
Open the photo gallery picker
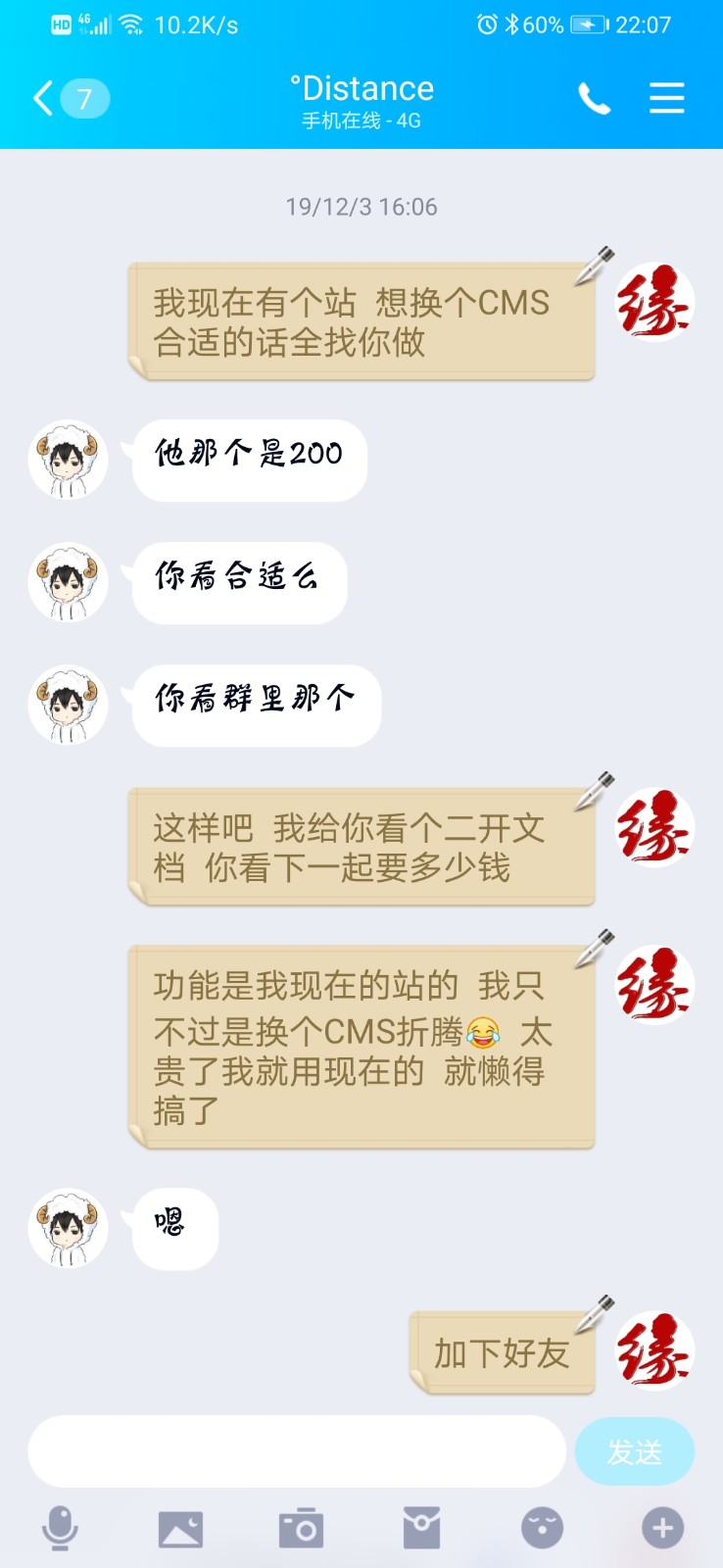180,1528
